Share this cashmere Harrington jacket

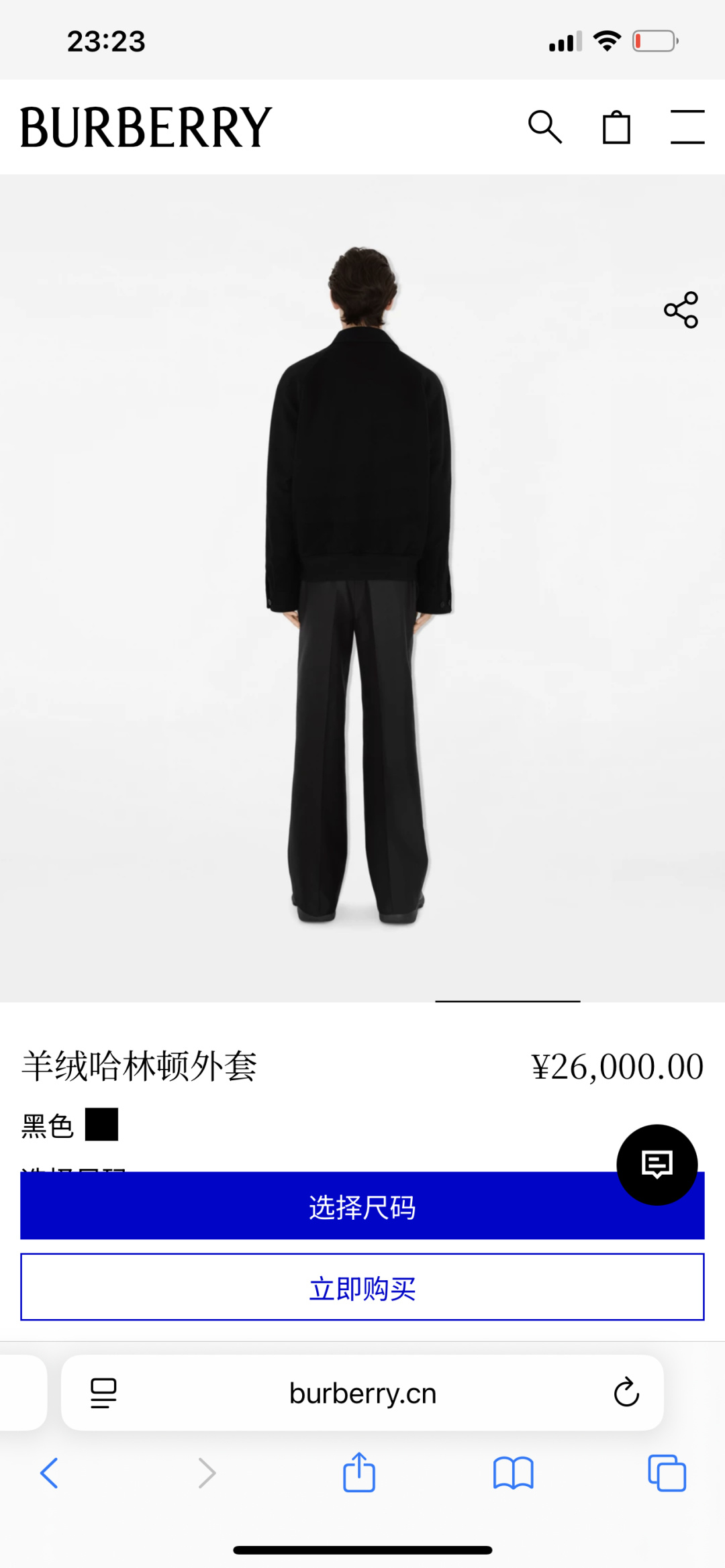(681, 310)
